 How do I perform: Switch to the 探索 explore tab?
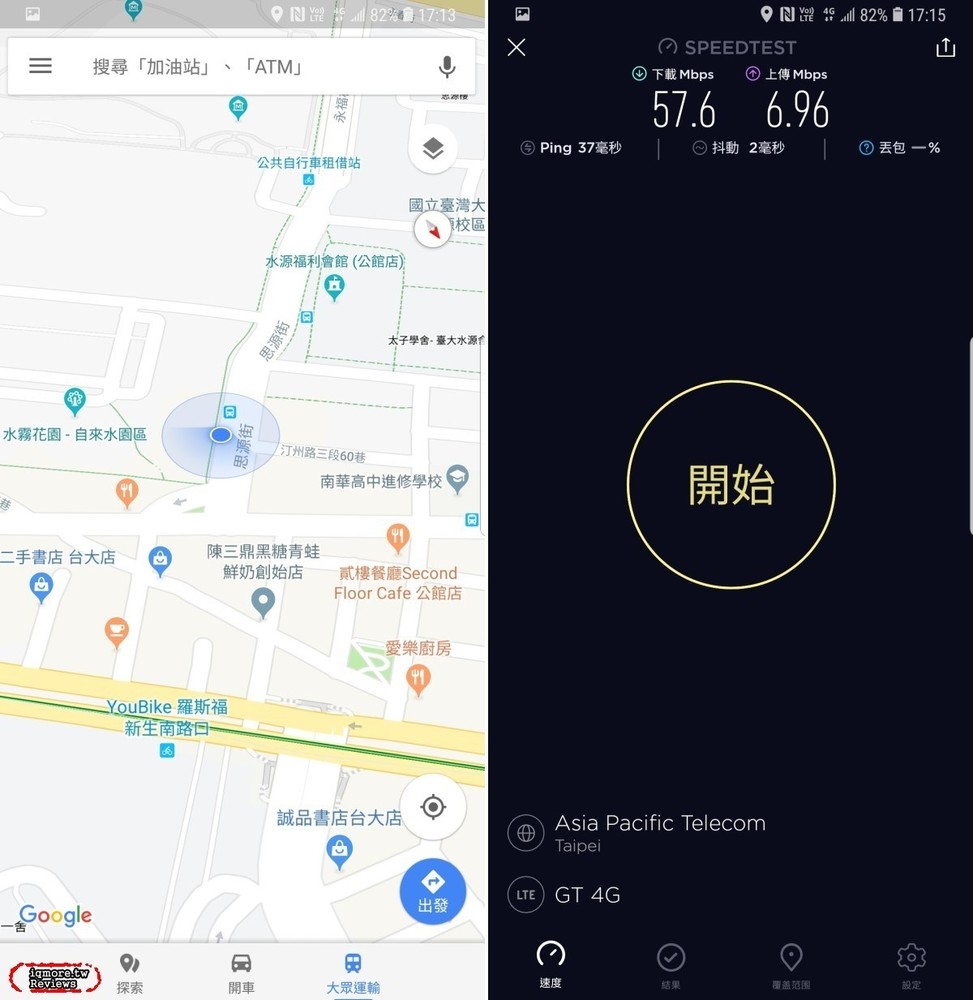129,972
